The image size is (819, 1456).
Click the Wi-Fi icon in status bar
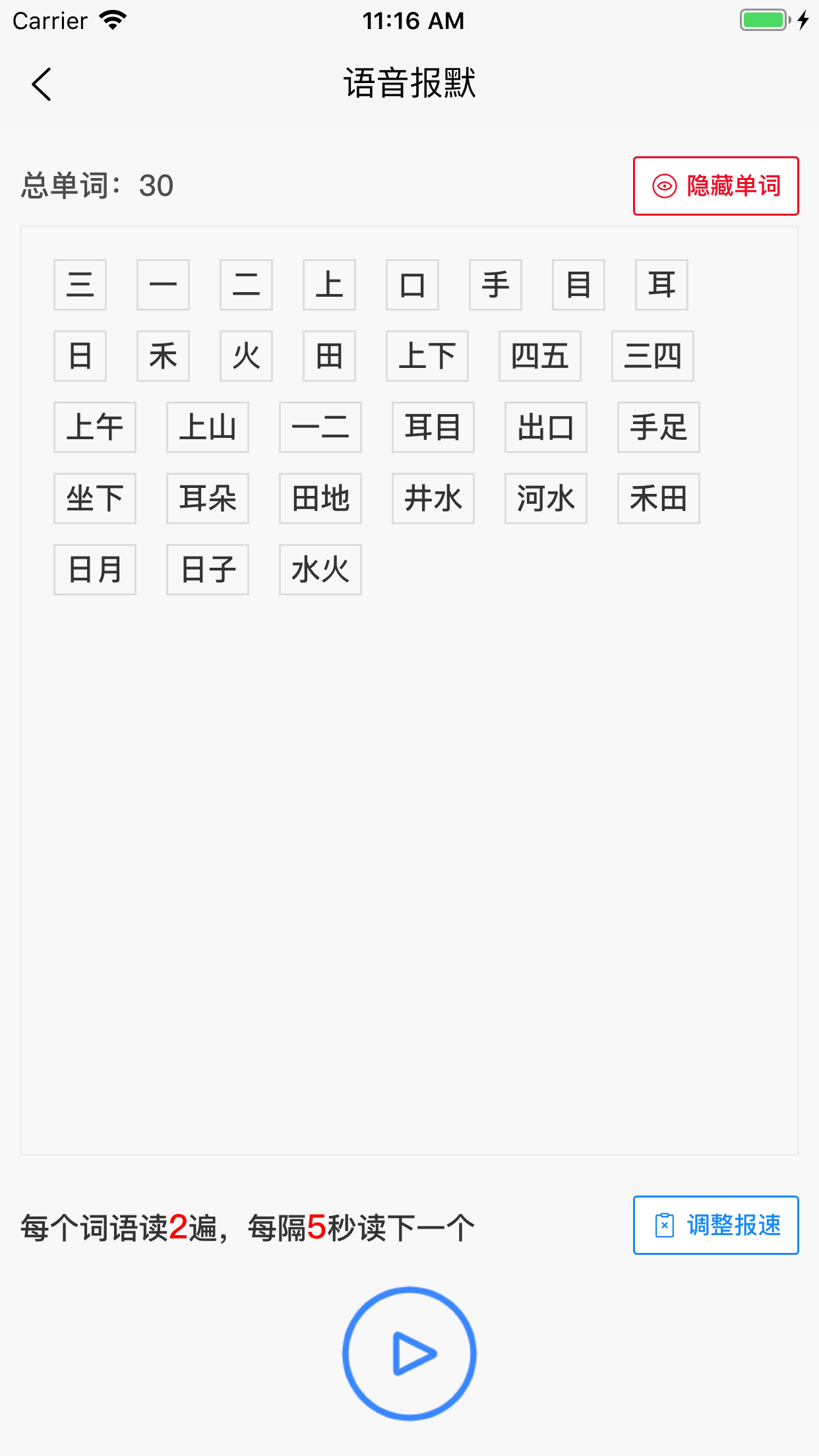[x=113, y=20]
